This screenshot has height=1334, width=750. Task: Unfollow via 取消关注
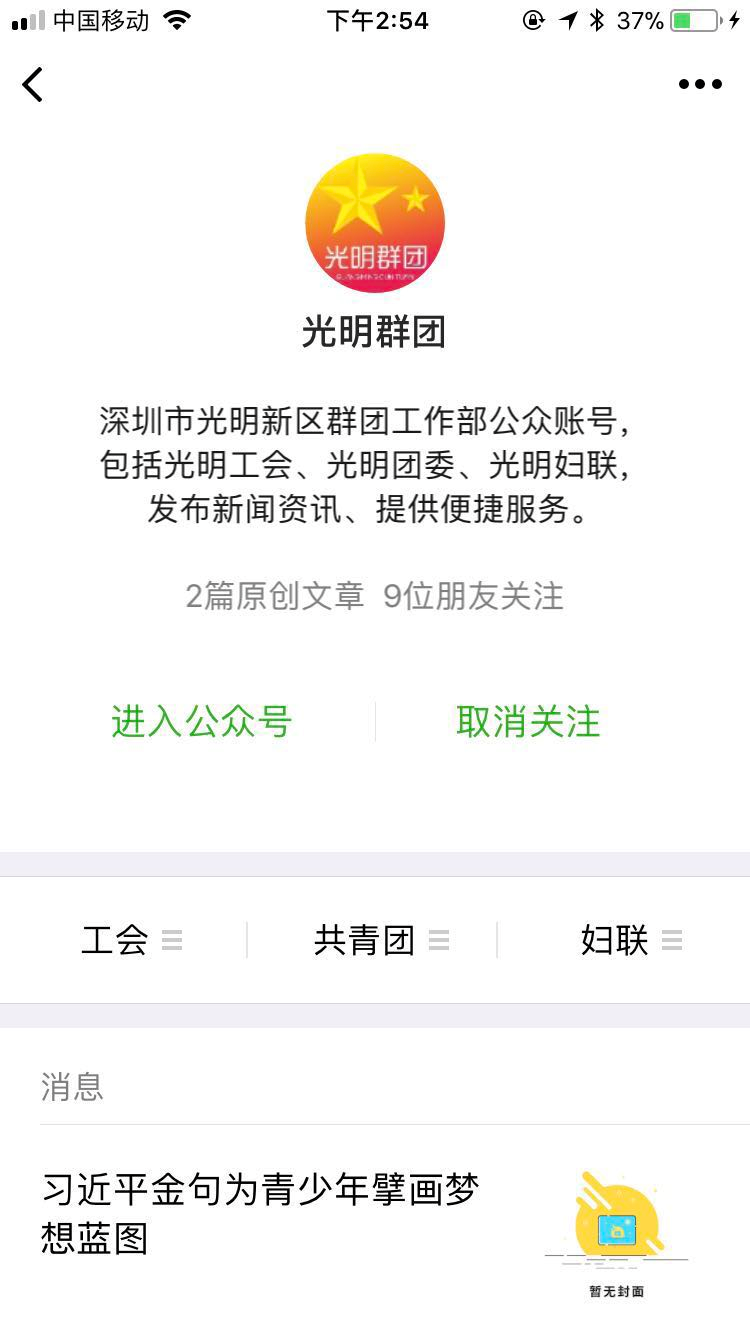(528, 721)
